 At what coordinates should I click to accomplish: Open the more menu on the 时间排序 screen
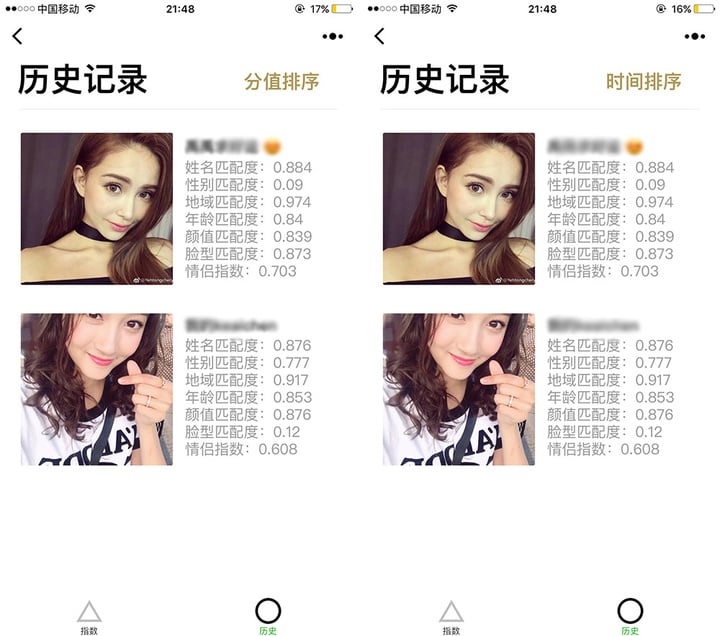point(694,36)
